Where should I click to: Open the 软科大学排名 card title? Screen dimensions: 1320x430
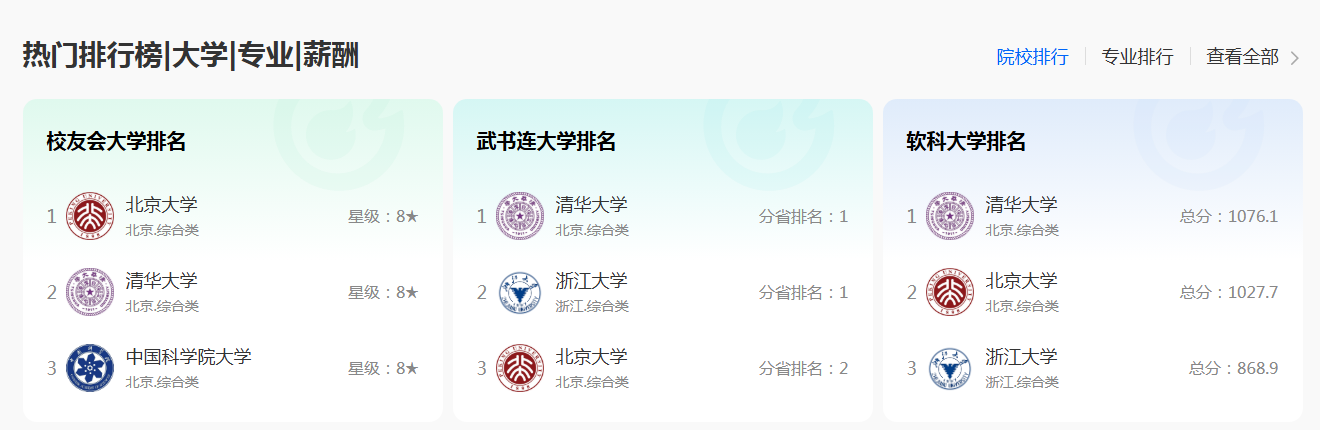966,142
